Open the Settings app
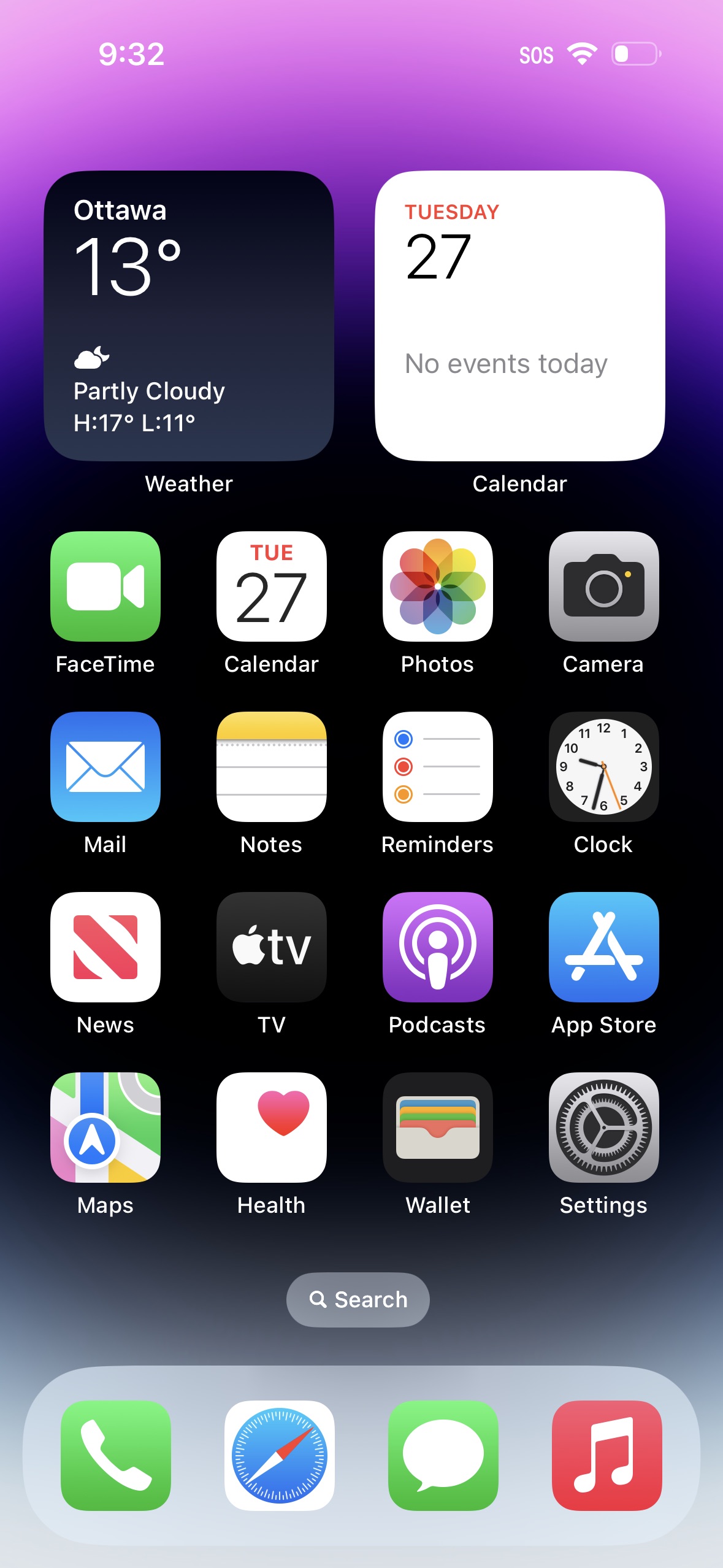Image resolution: width=723 pixels, height=1568 pixels. [603, 1128]
